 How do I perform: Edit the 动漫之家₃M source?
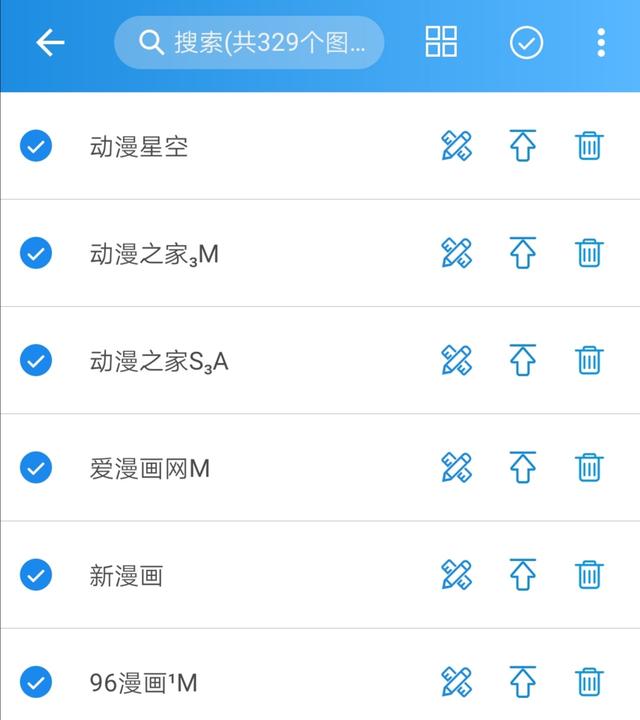[456, 254]
